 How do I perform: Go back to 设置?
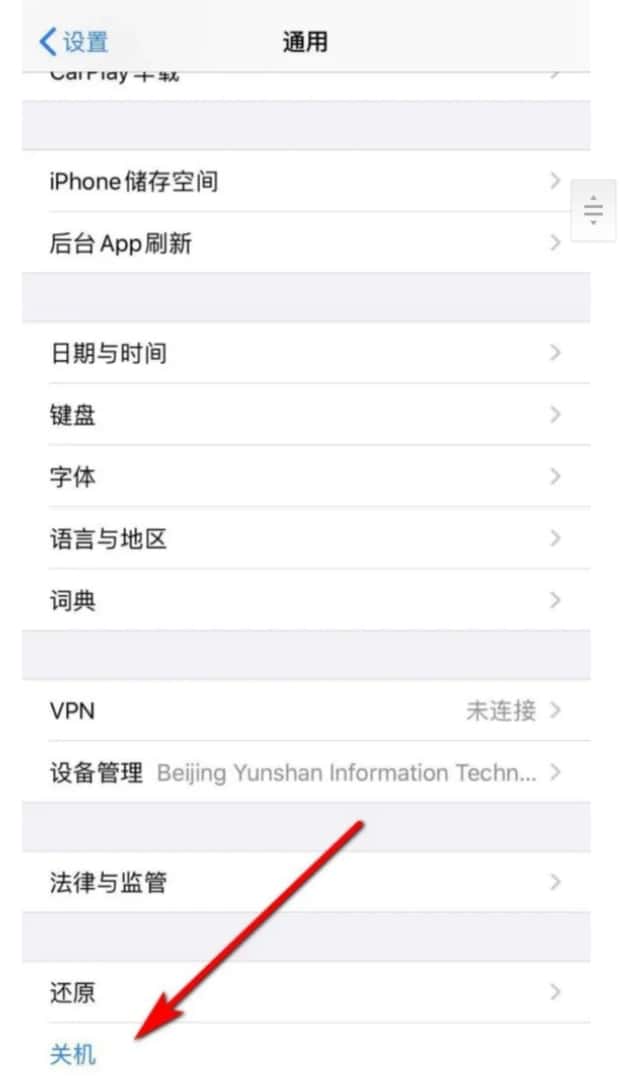[74, 42]
